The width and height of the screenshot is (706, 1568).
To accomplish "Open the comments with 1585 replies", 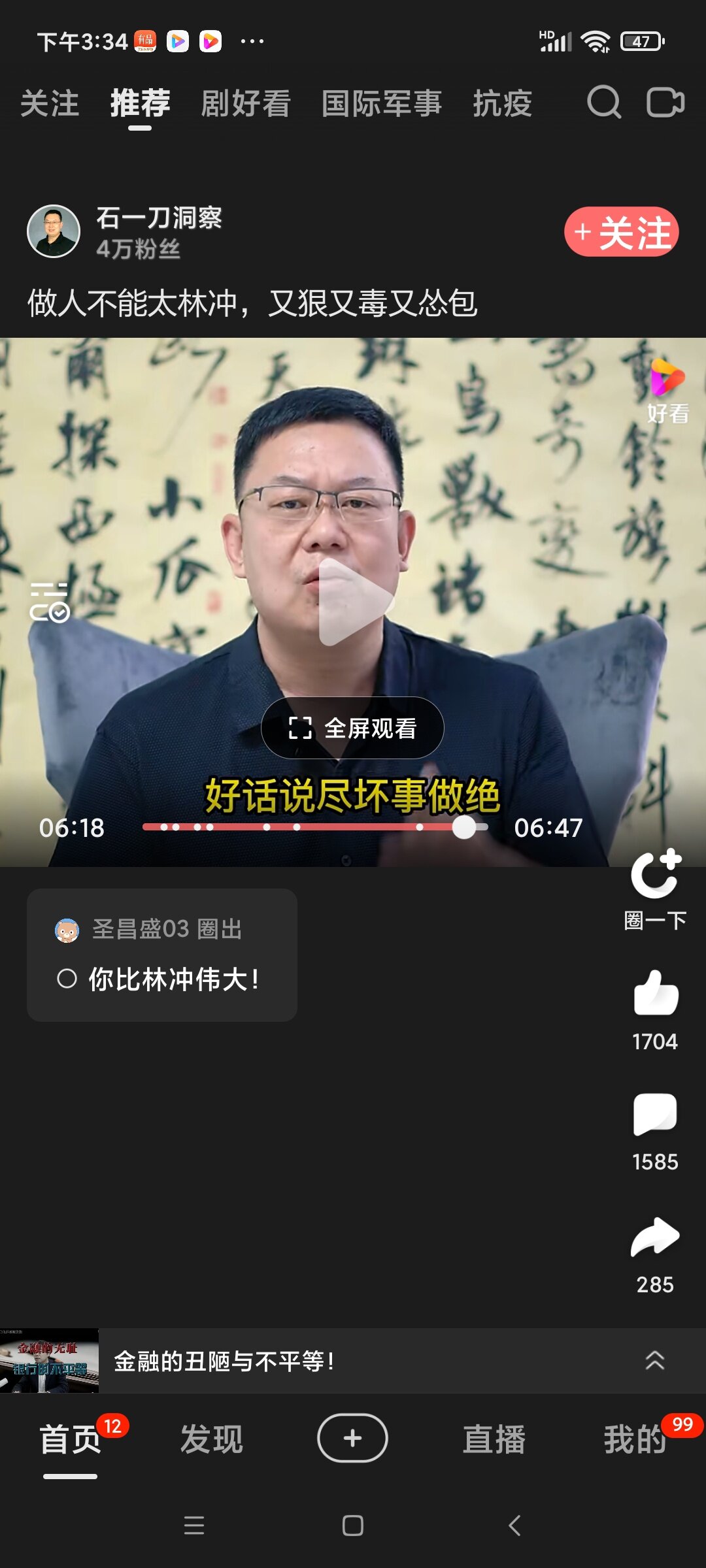I will (655, 1114).
